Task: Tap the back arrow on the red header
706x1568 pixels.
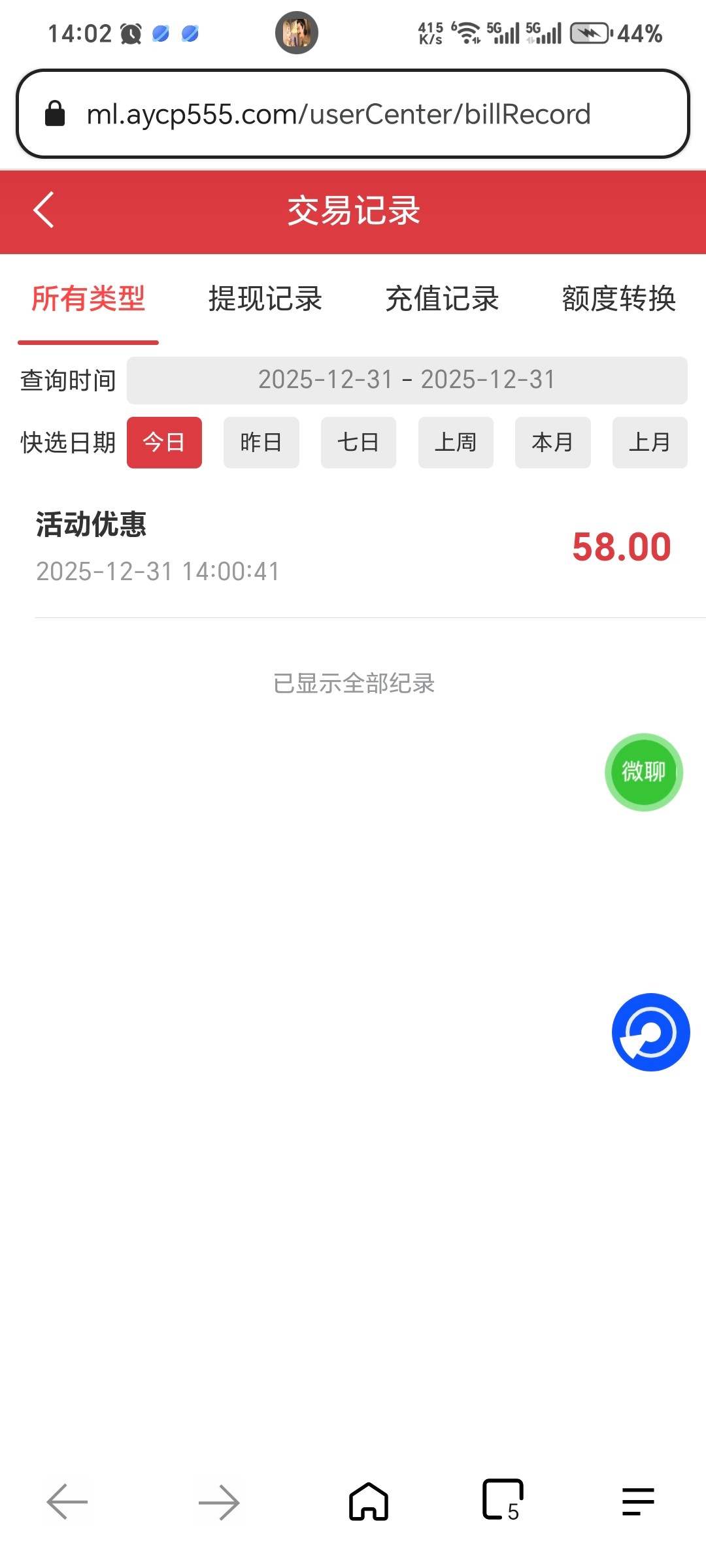Action: pos(43,210)
